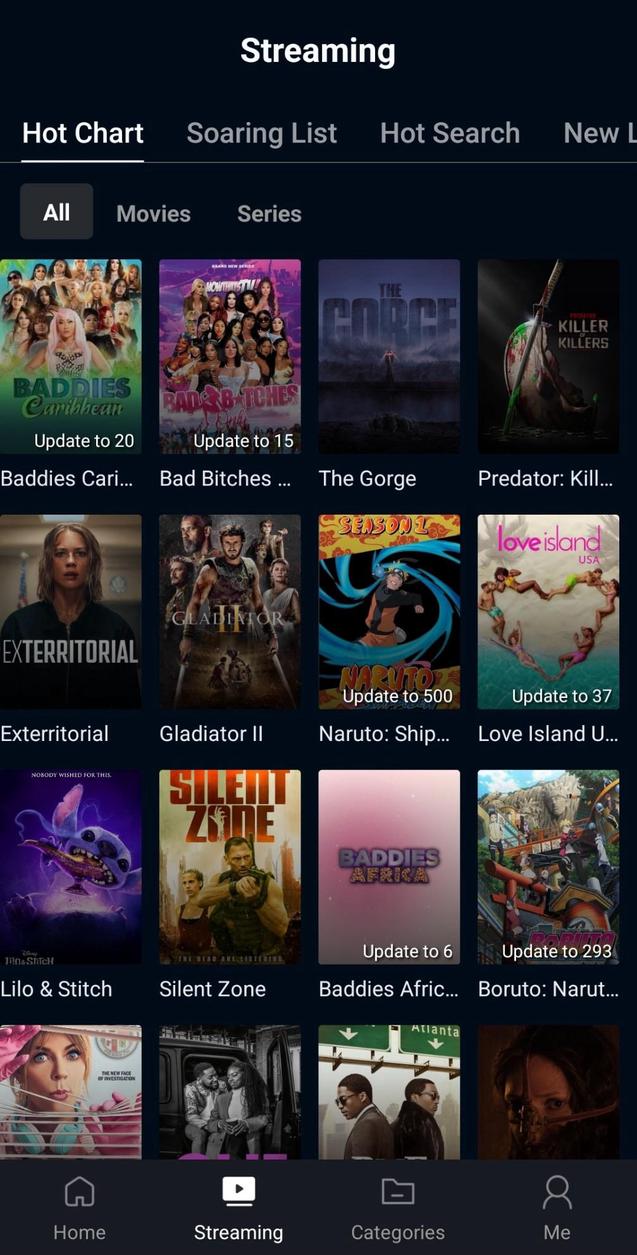The image size is (637, 1255).
Task: Open Predator: Killer of Killers tile
Action: click(548, 357)
